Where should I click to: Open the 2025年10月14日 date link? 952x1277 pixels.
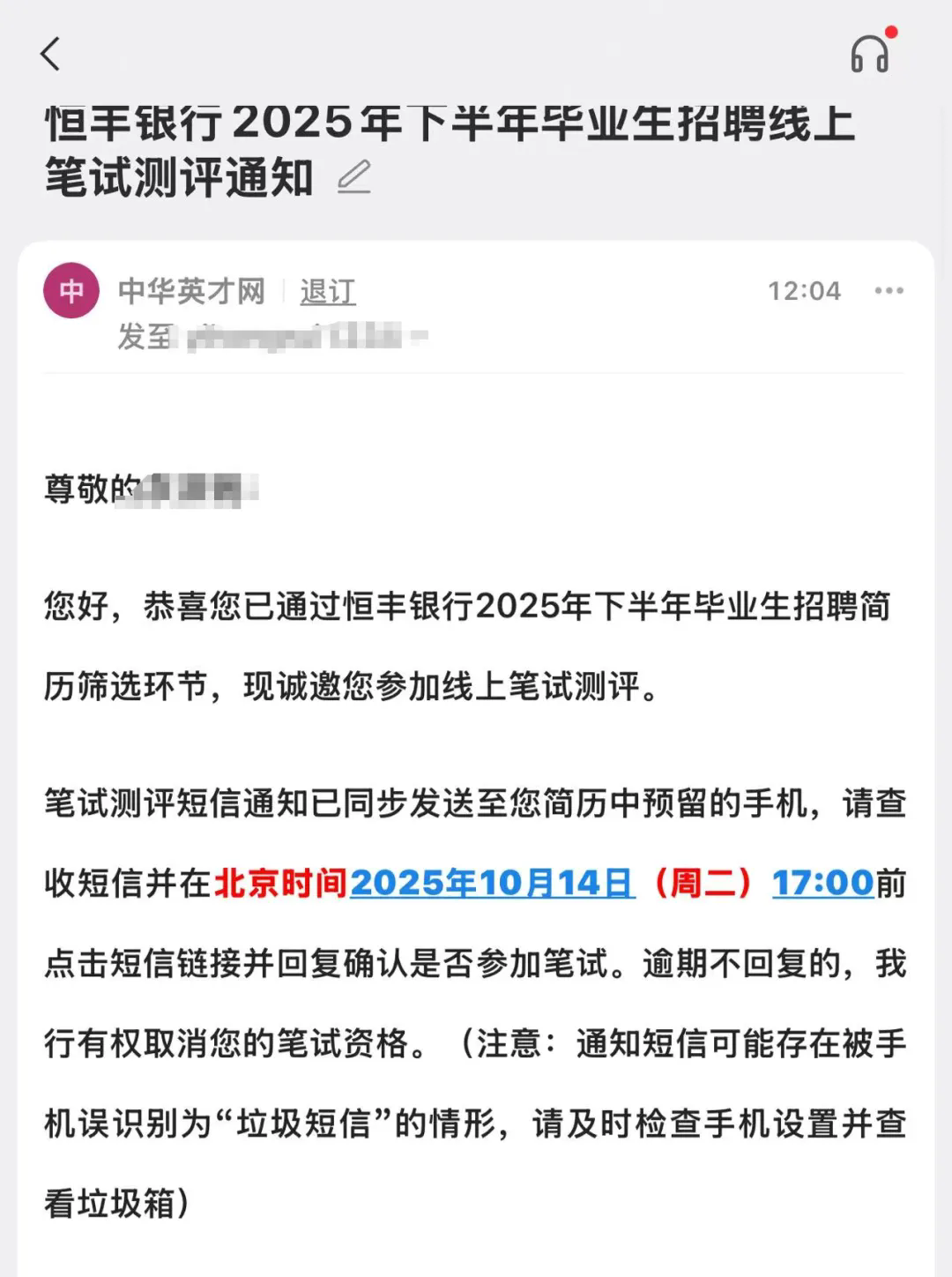pyautogui.click(x=494, y=882)
